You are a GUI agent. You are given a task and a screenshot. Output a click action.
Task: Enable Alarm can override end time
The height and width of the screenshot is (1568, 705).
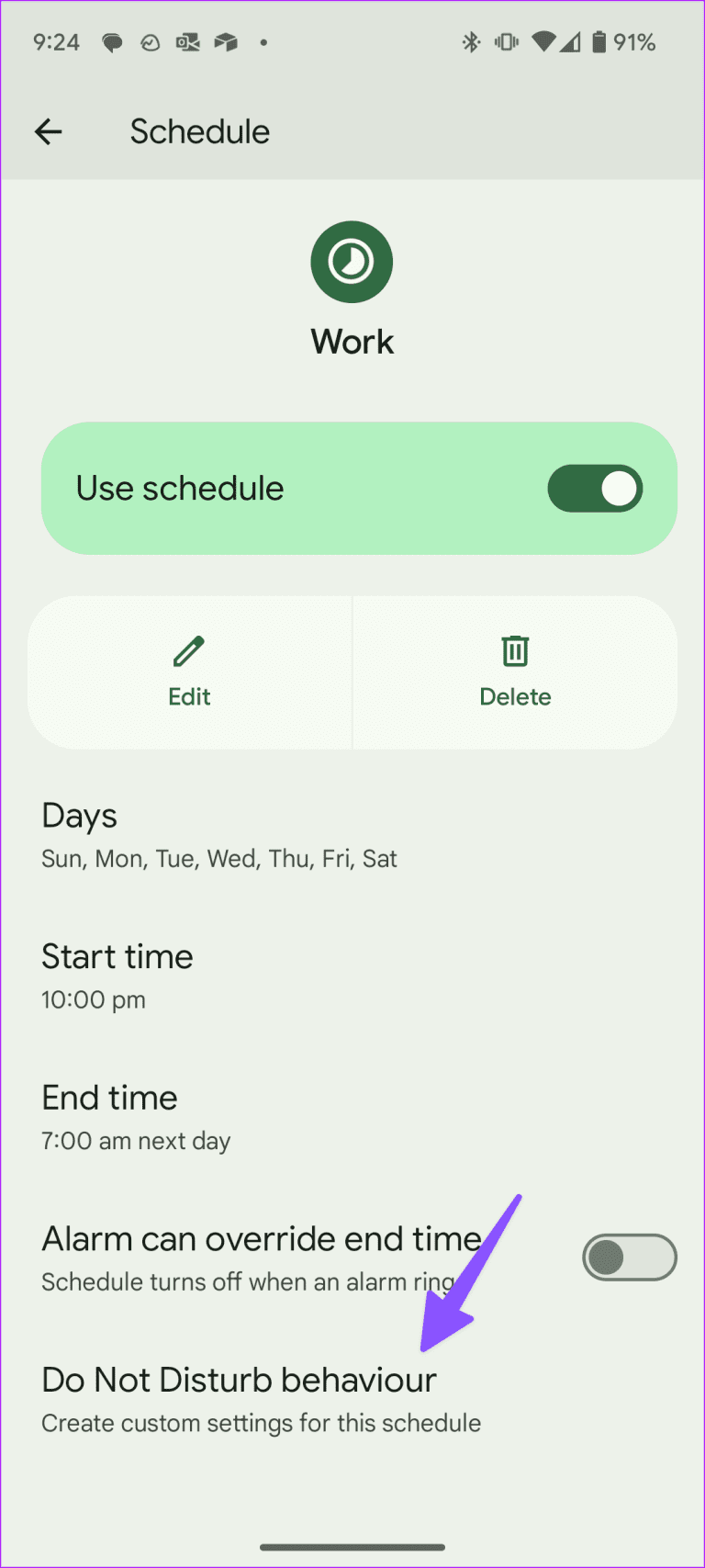pyautogui.click(x=630, y=1257)
